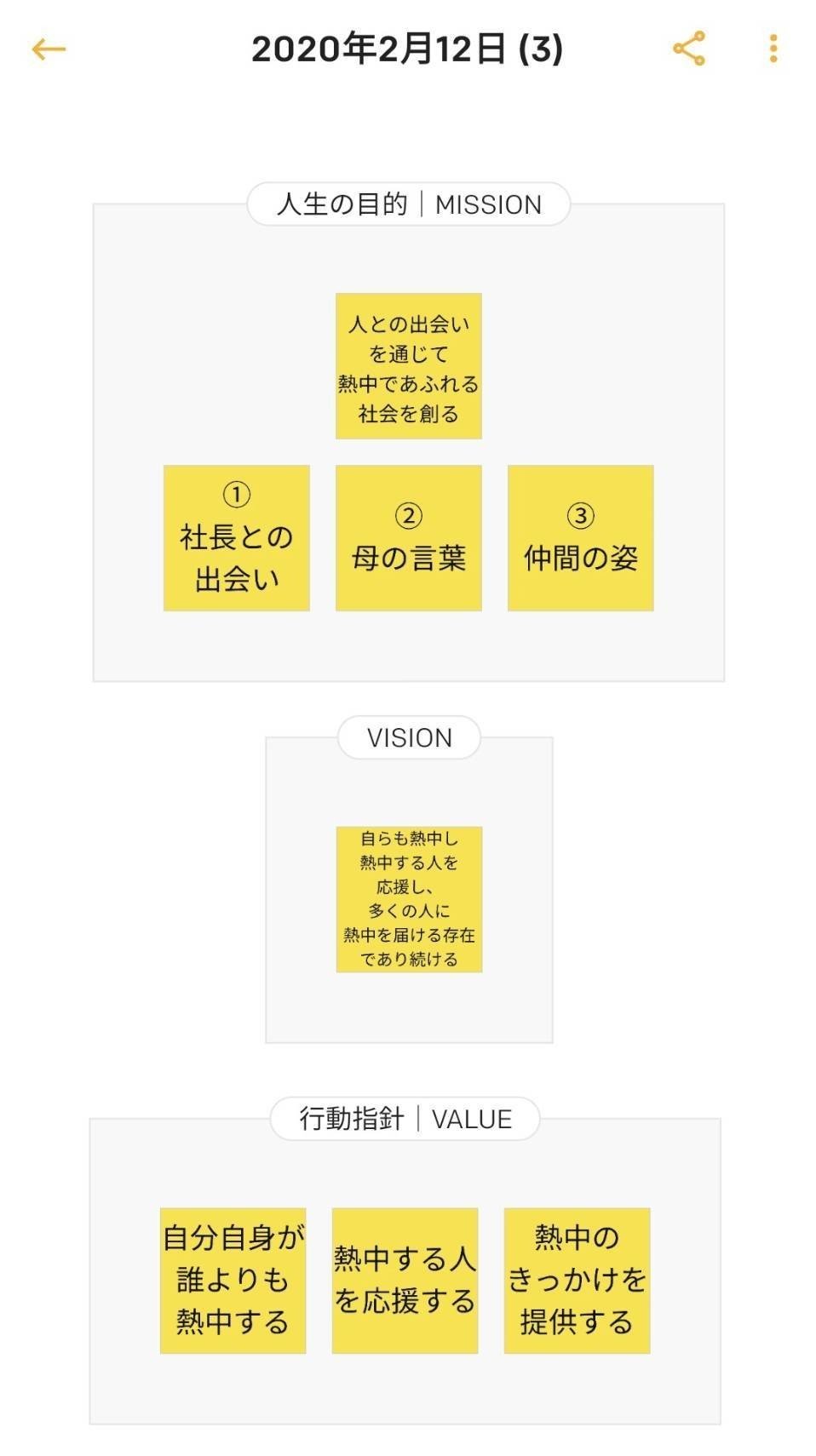Screen dimensions: 816x1456
Task: Select the MISSION section label
Action: (409, 203)
